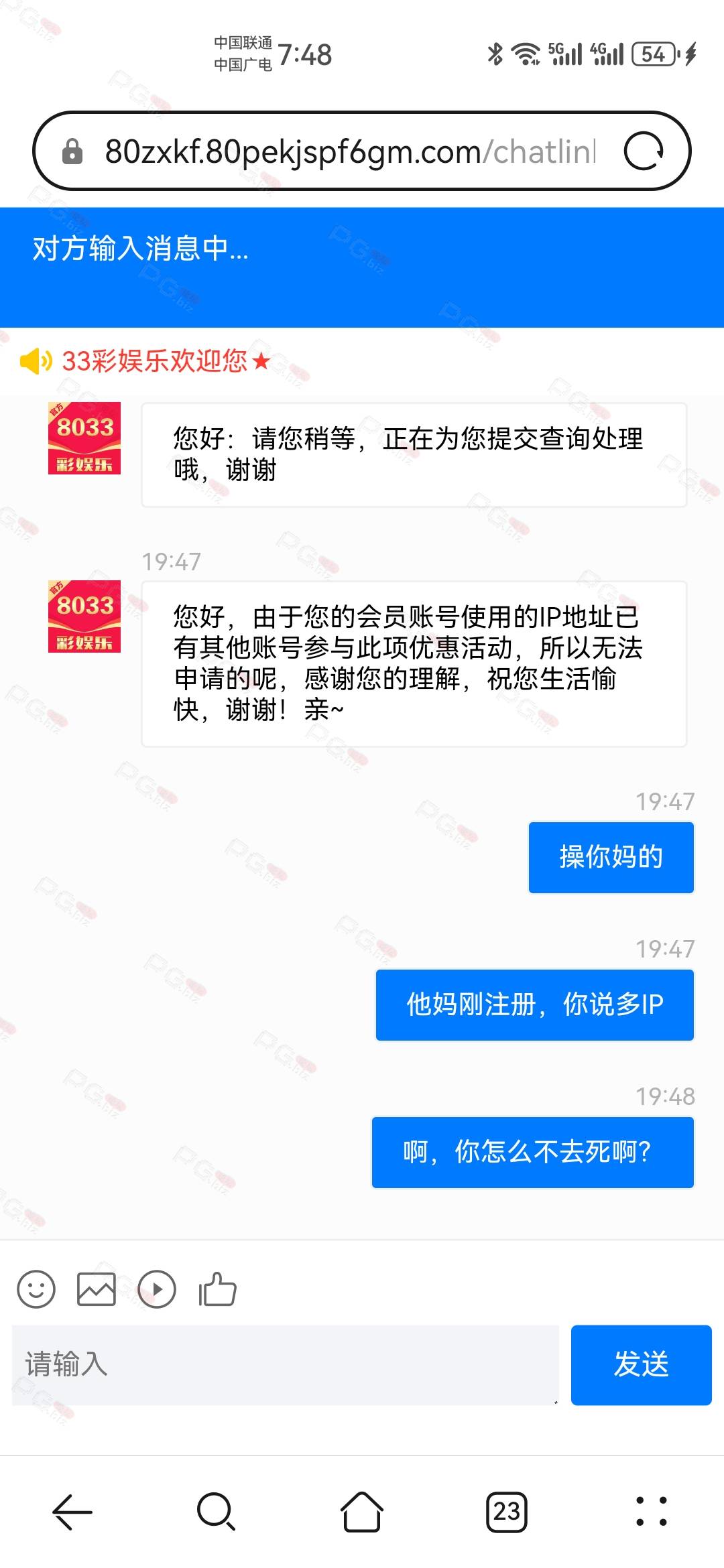
Task: Open the browser four-dot menu
Action: tap(652, 1512)
